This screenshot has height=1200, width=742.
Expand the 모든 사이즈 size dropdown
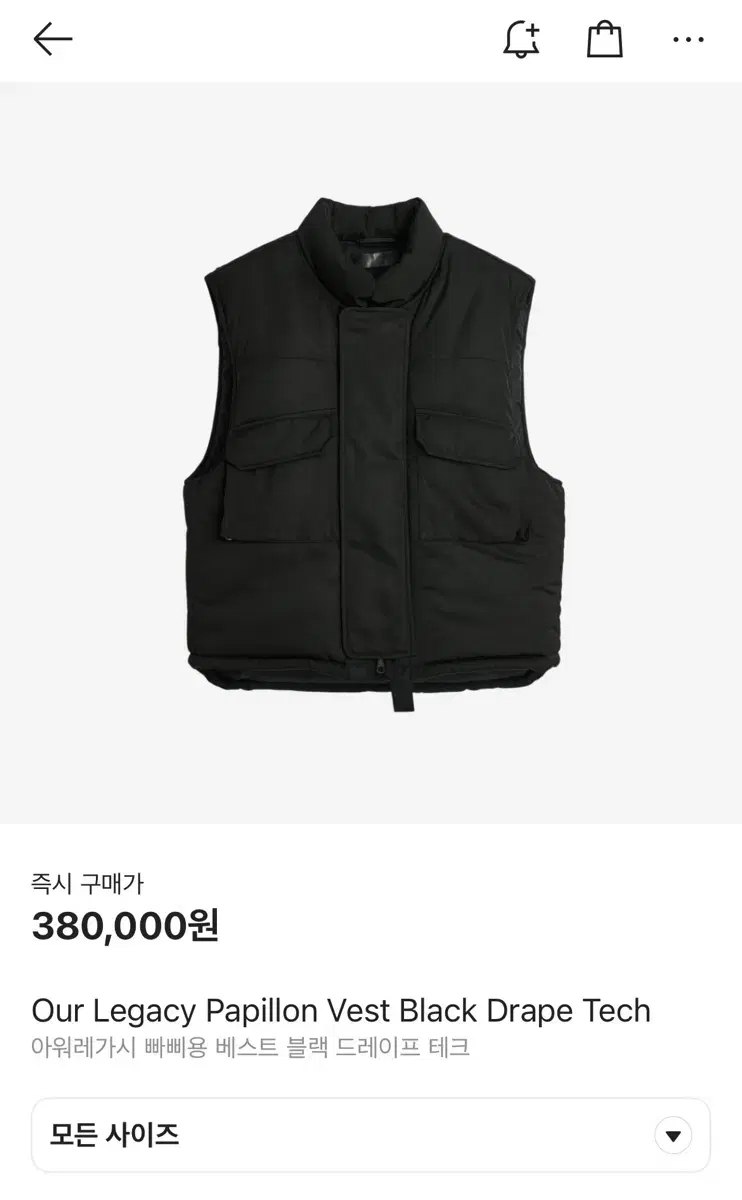coord(371,1135)
